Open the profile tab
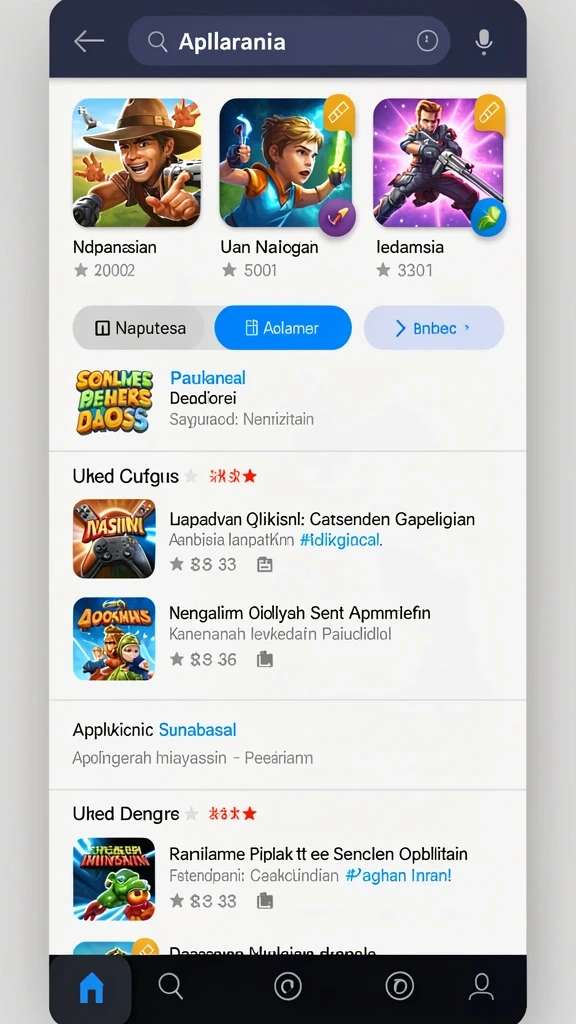Screen dimensions: 576x1024 (481, 986)
